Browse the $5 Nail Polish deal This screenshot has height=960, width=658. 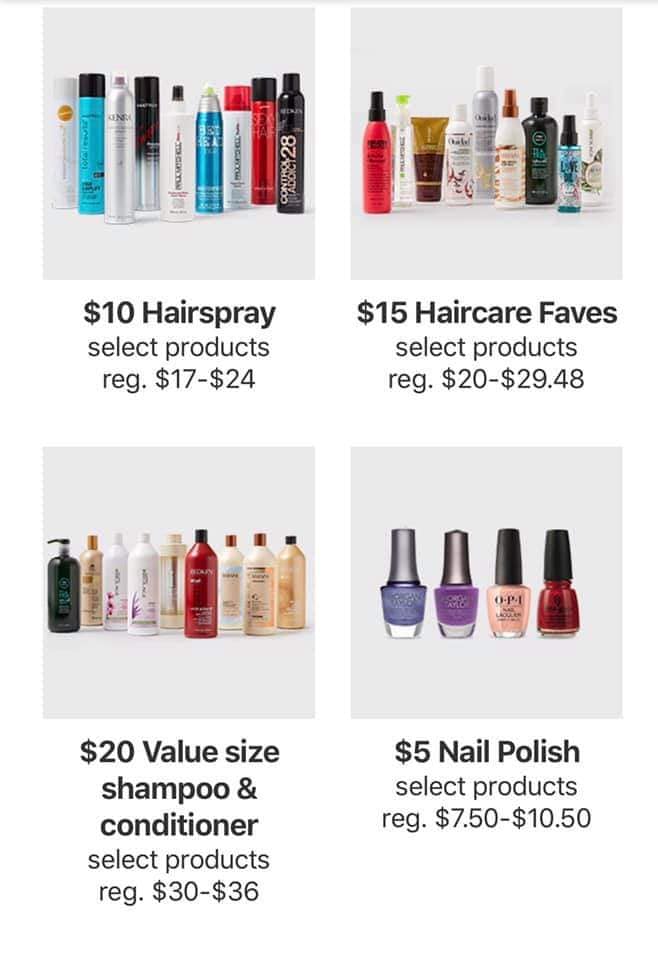(486, 583)
